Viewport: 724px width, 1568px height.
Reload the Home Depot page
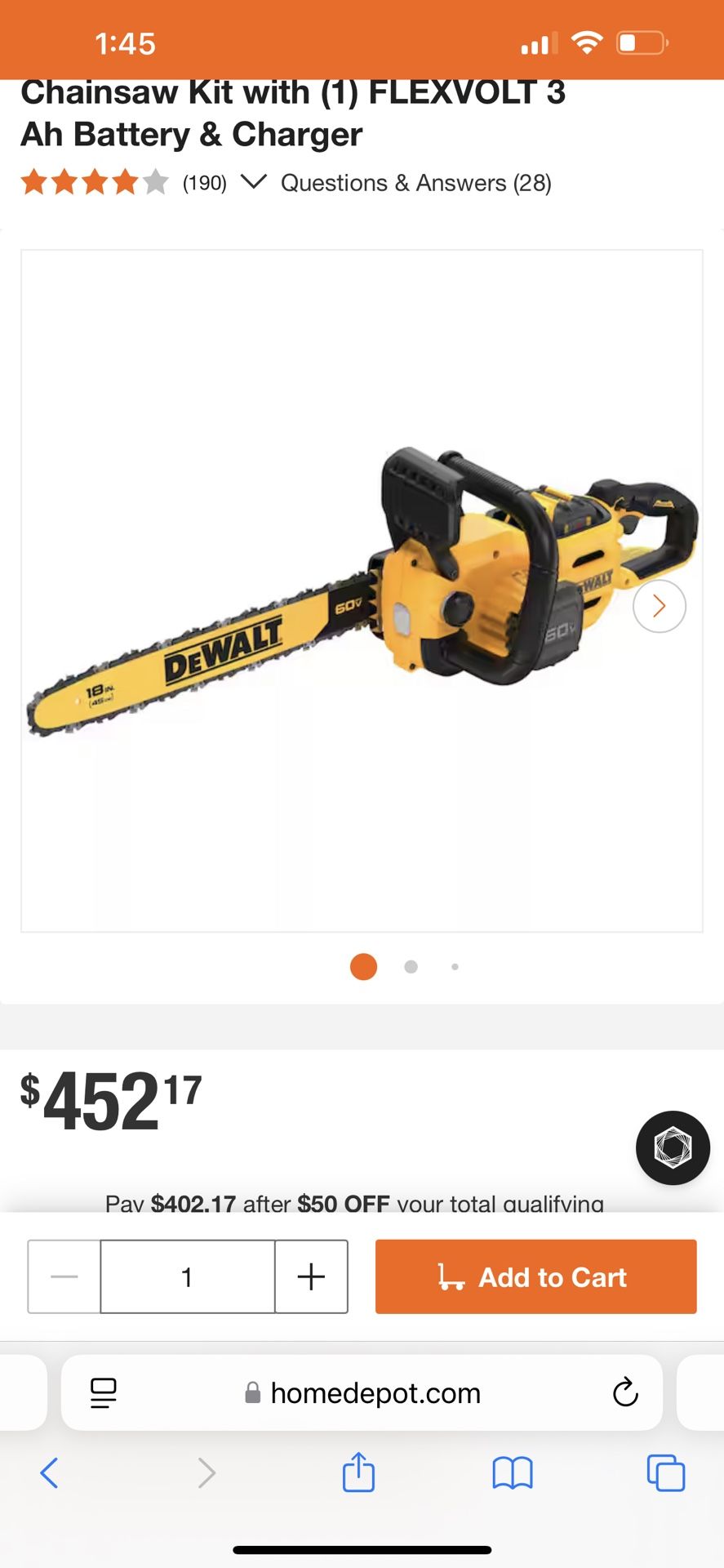pos(624,1393)
